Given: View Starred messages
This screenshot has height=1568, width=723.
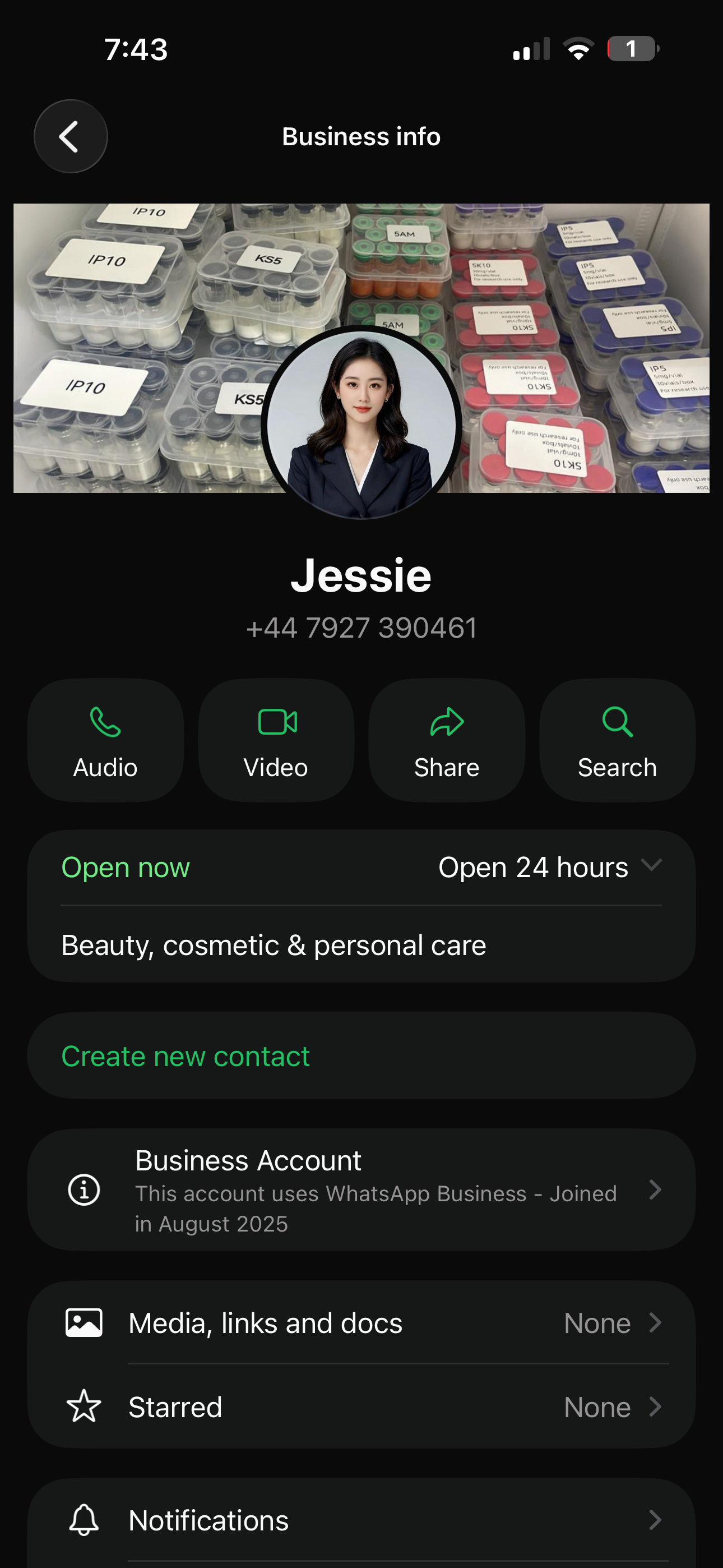Looking at the screenshot, I should coord(361,1406).
